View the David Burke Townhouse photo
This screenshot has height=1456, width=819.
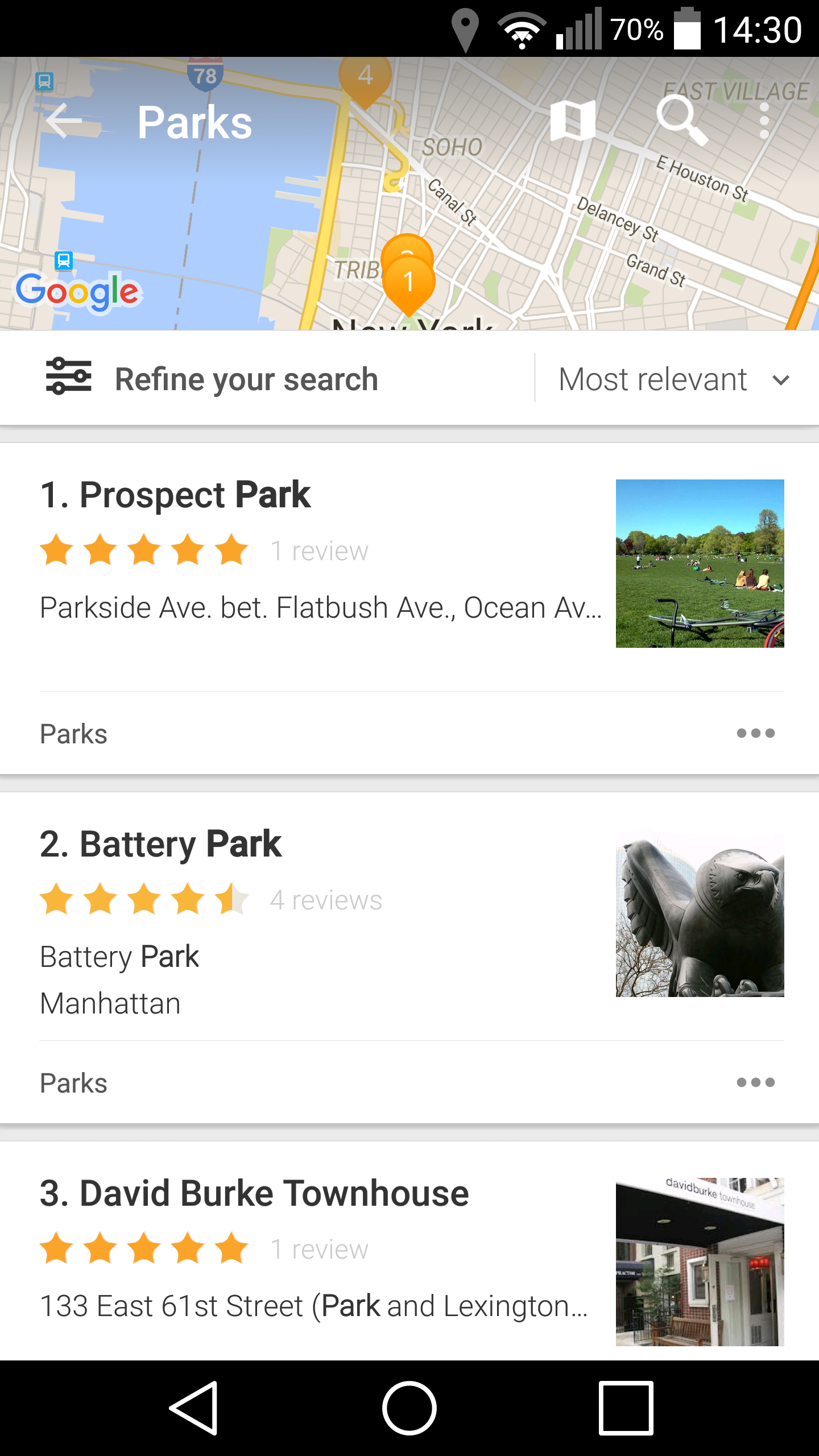(700, 1261)
